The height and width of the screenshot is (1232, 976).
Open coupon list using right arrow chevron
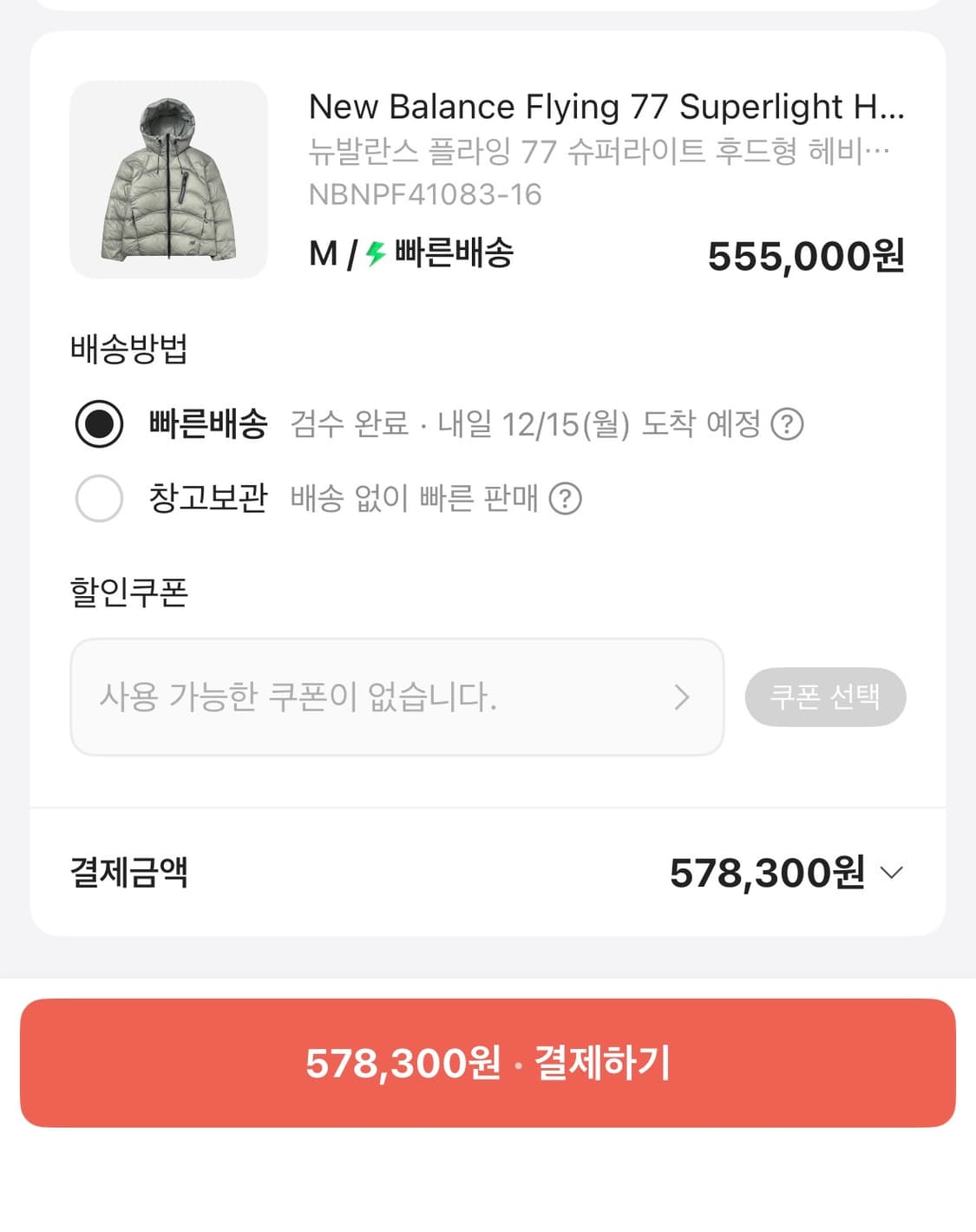click(x=684, y=697)
